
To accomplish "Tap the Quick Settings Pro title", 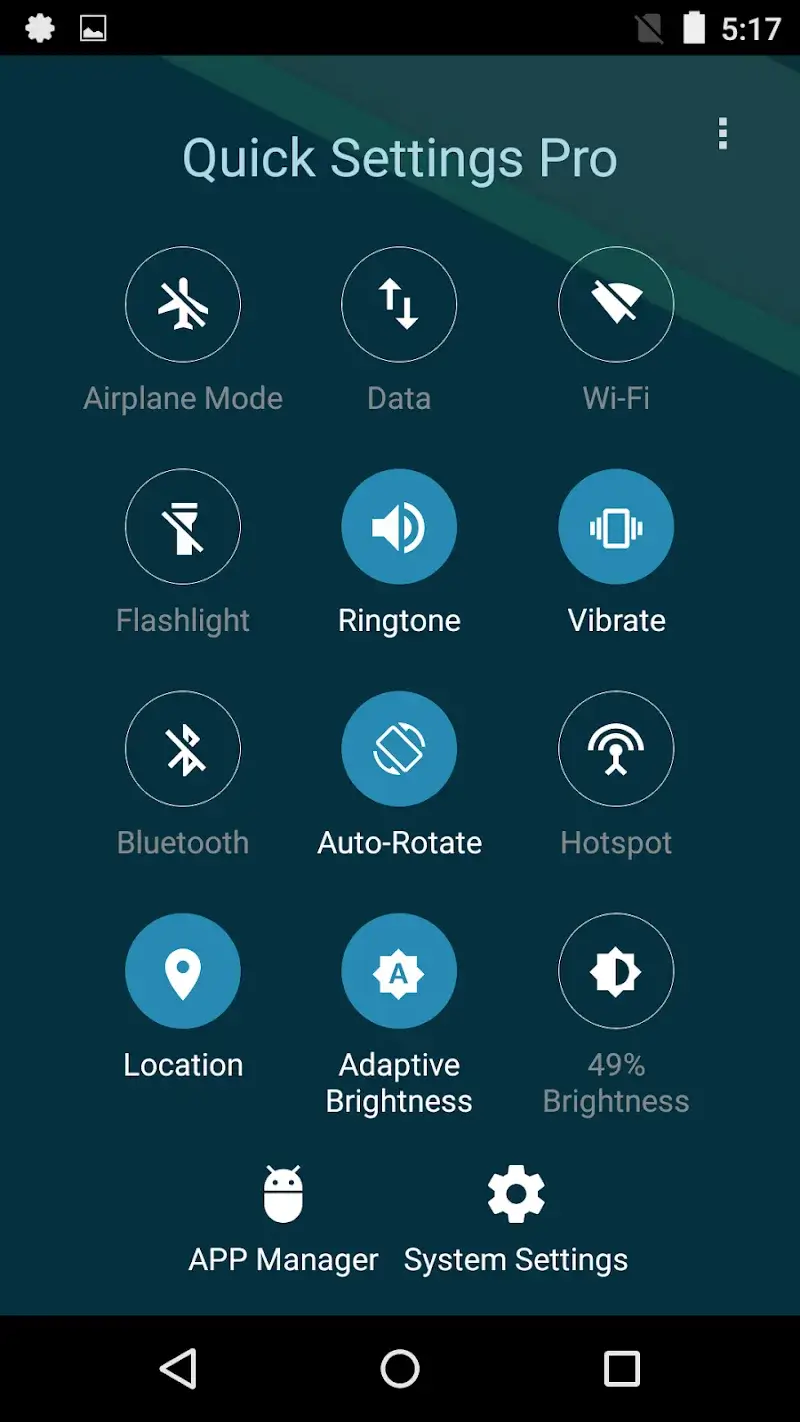I will (x=399, y=157).
